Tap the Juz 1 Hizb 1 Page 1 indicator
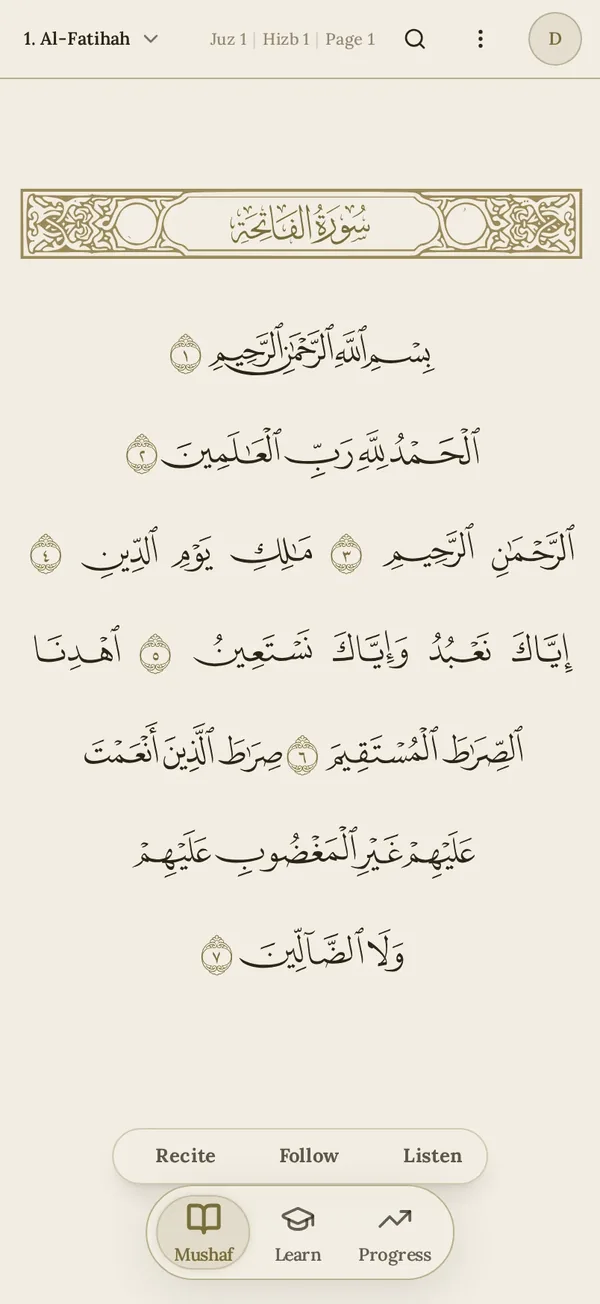Viewport: 600px width, 1304px height. pos(292,39)
